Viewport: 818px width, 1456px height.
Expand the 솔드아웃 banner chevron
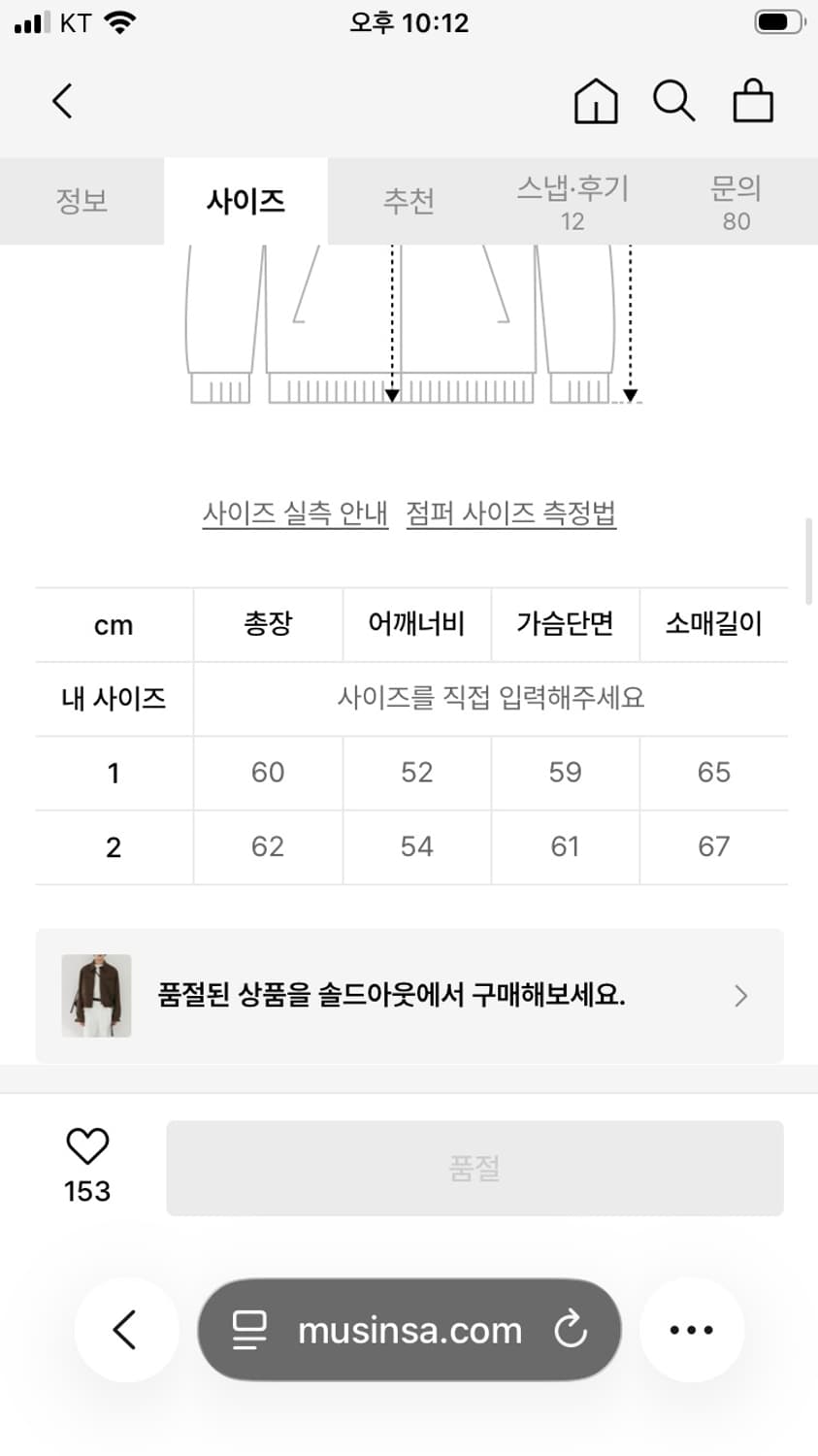[740, 996]
